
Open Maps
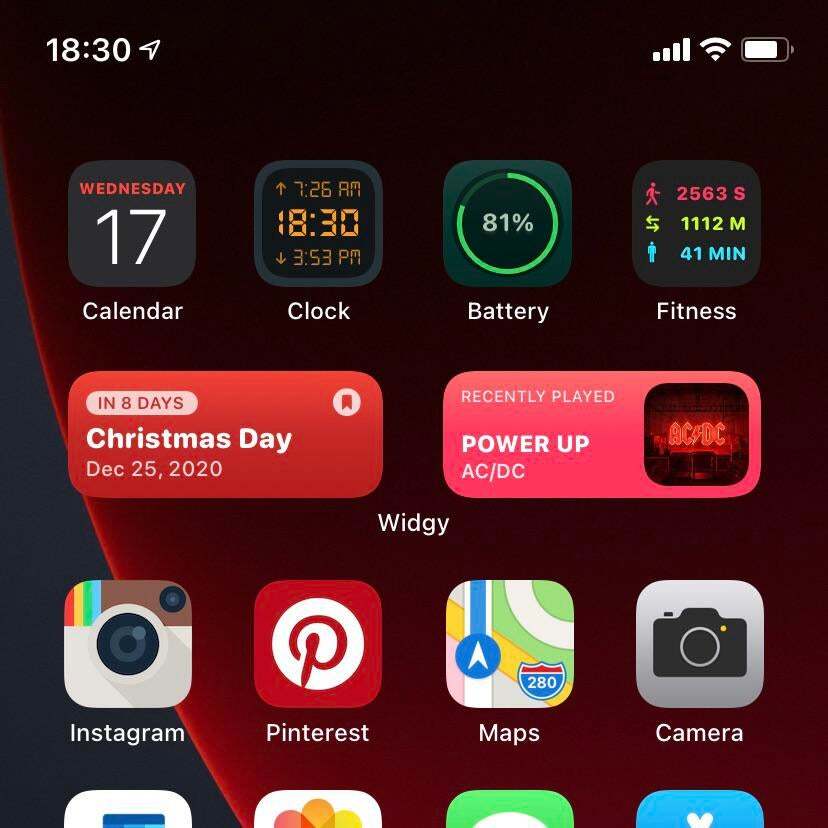(509, 644)
